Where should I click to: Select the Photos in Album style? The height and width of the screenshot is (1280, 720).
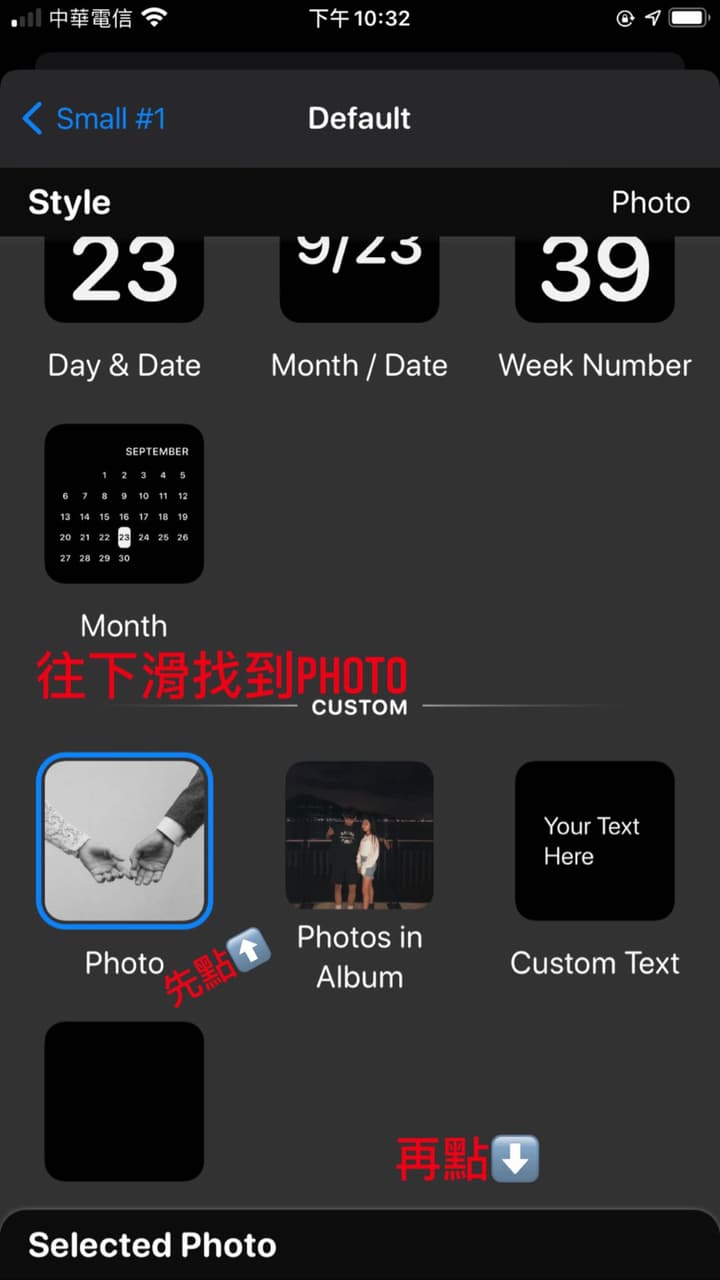[x=359, y=836]
